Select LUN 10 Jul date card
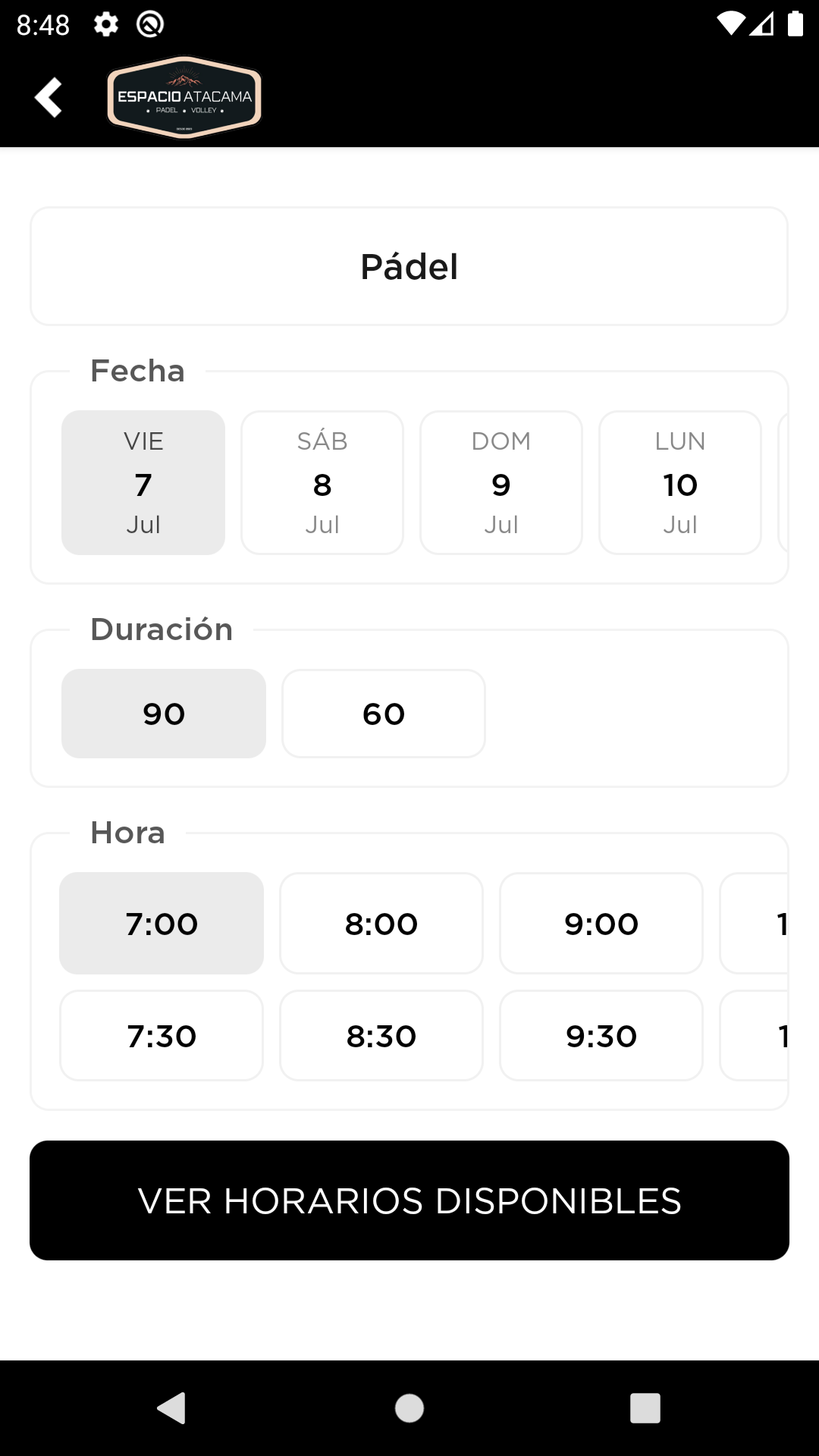 [x=679, y=482]
